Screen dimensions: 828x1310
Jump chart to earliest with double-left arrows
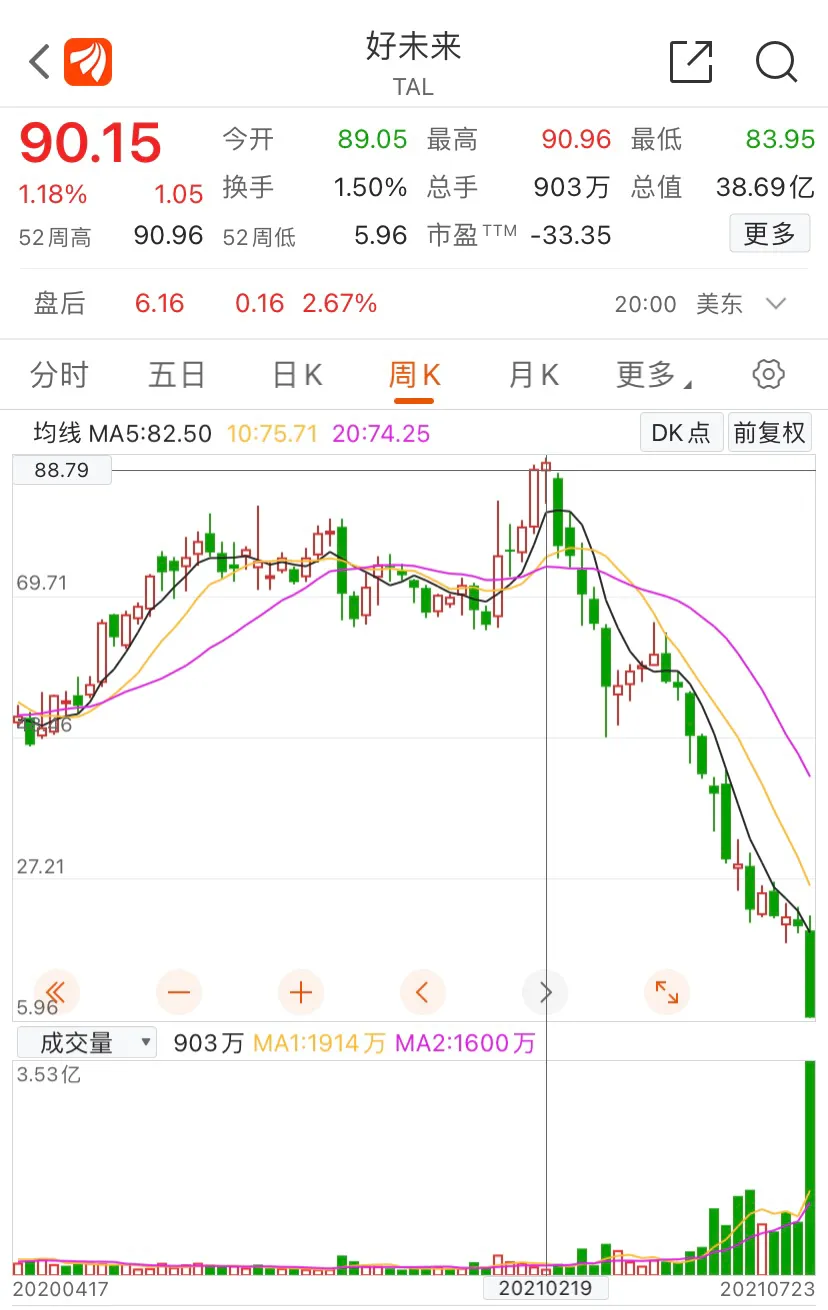[x=57, y=993]
